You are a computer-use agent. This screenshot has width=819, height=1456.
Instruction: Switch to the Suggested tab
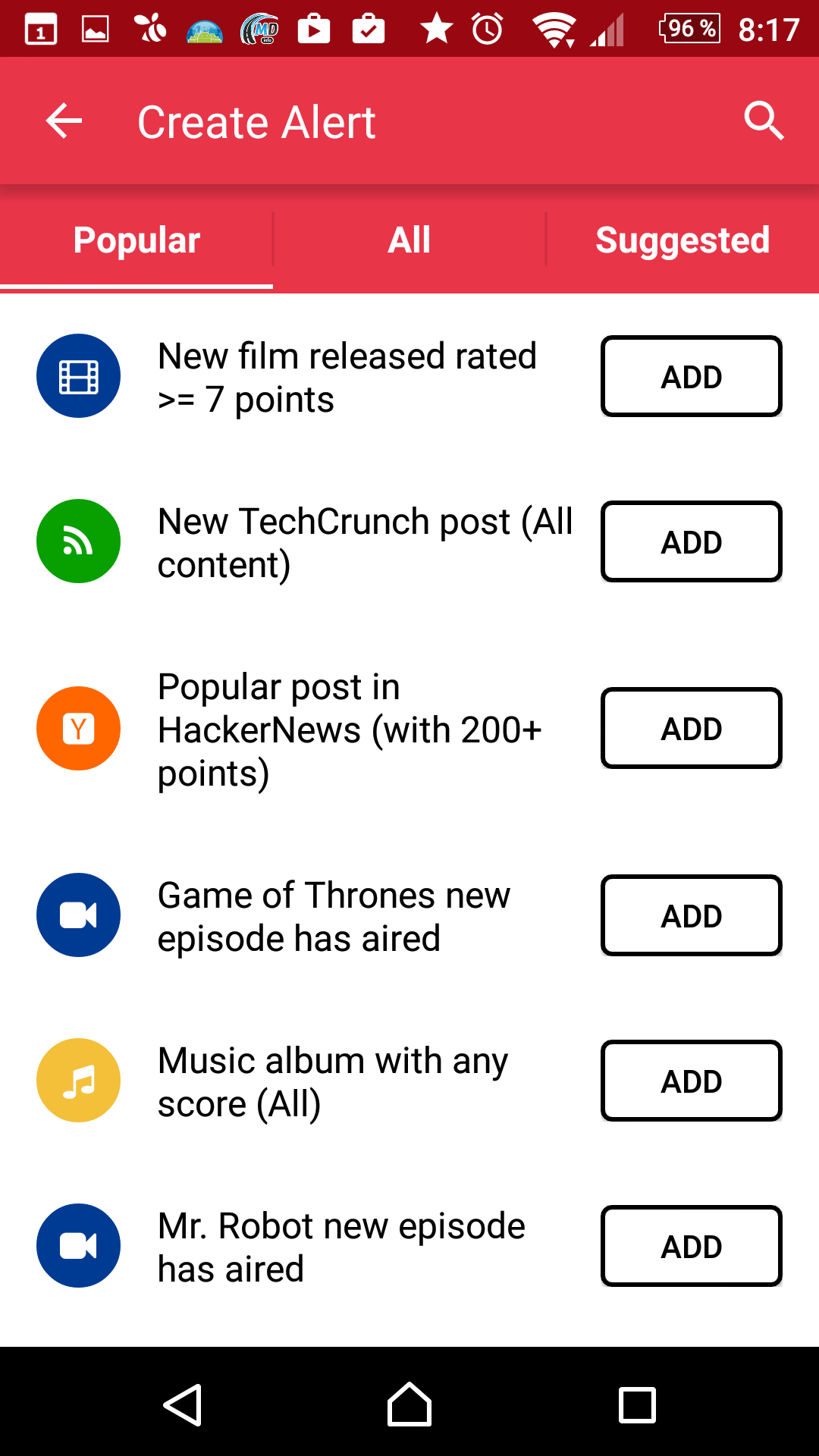[x=682, y=241]
